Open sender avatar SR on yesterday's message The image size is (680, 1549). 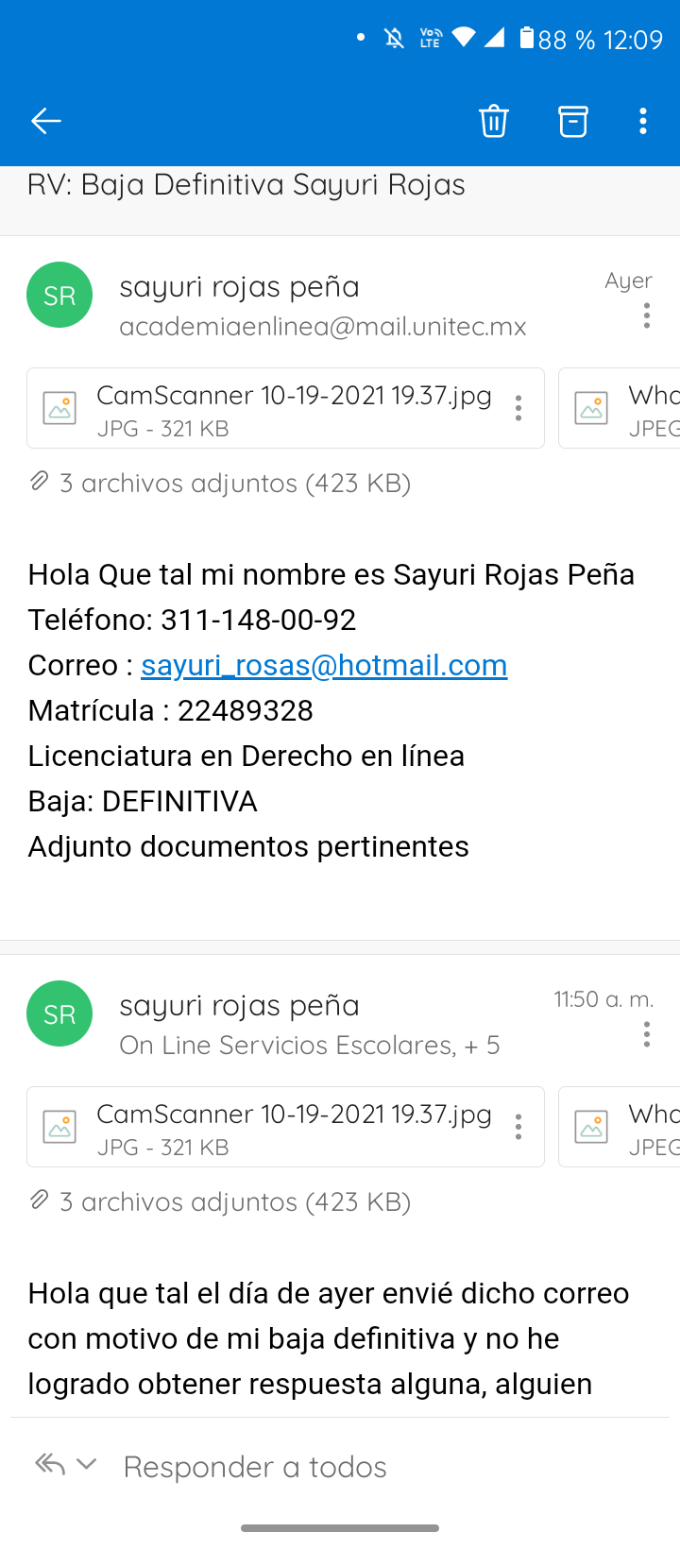59,295
